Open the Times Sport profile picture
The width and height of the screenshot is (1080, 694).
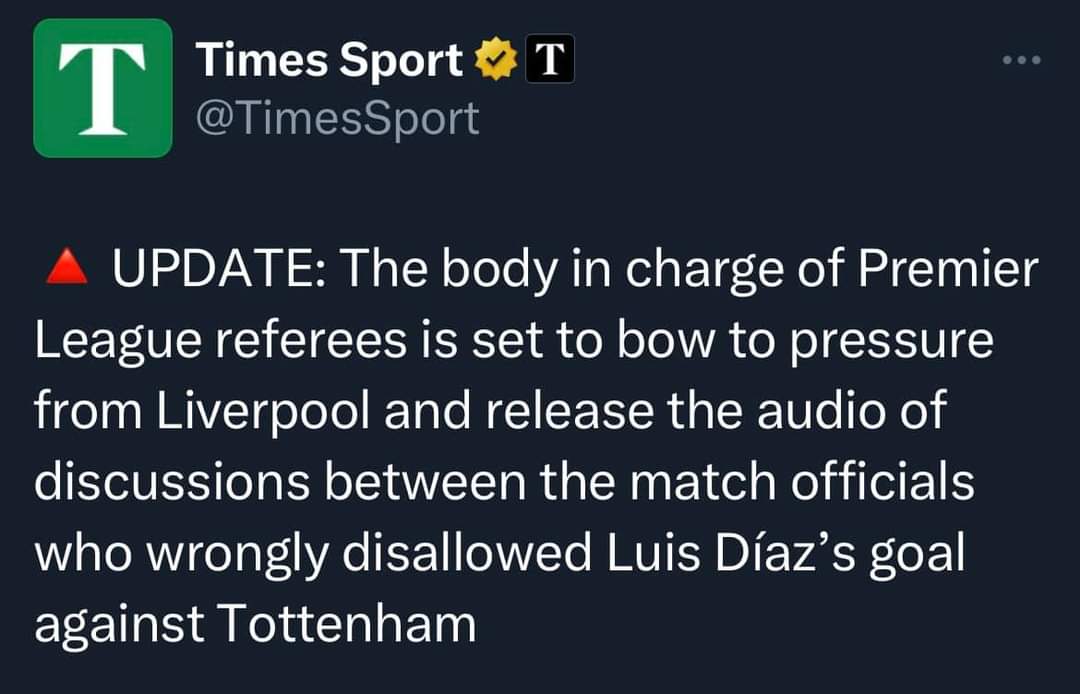pyautogui.click(x=102, y=89)
